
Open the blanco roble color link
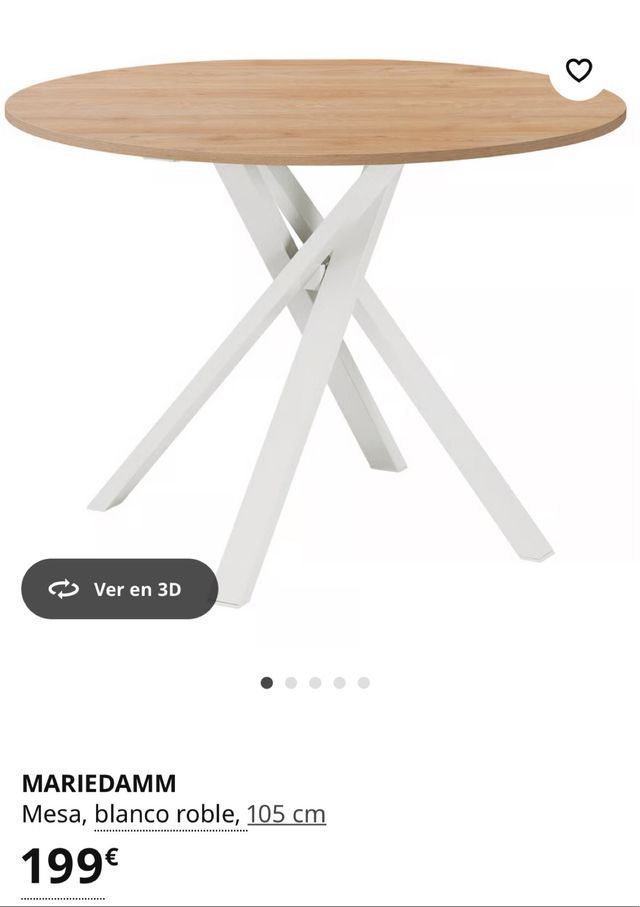[x=165, y=814]
